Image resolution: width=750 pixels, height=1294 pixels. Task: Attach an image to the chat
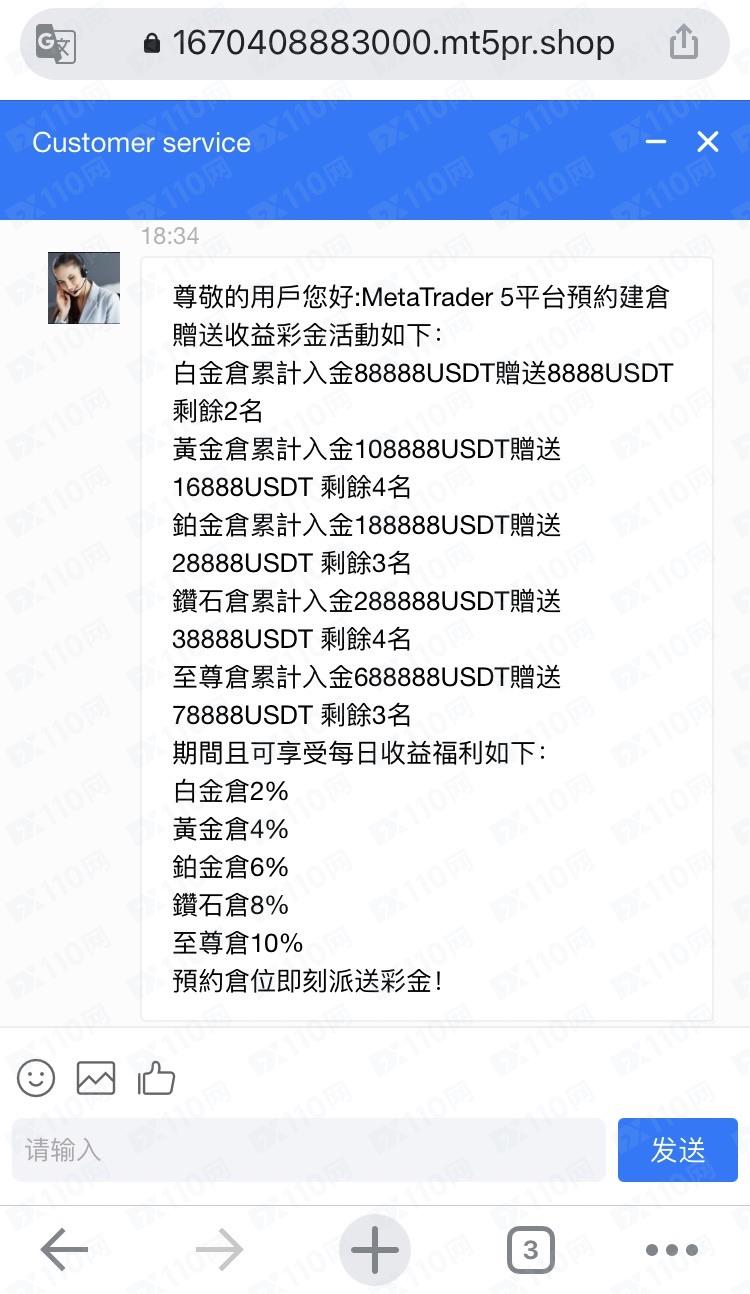96,1078
